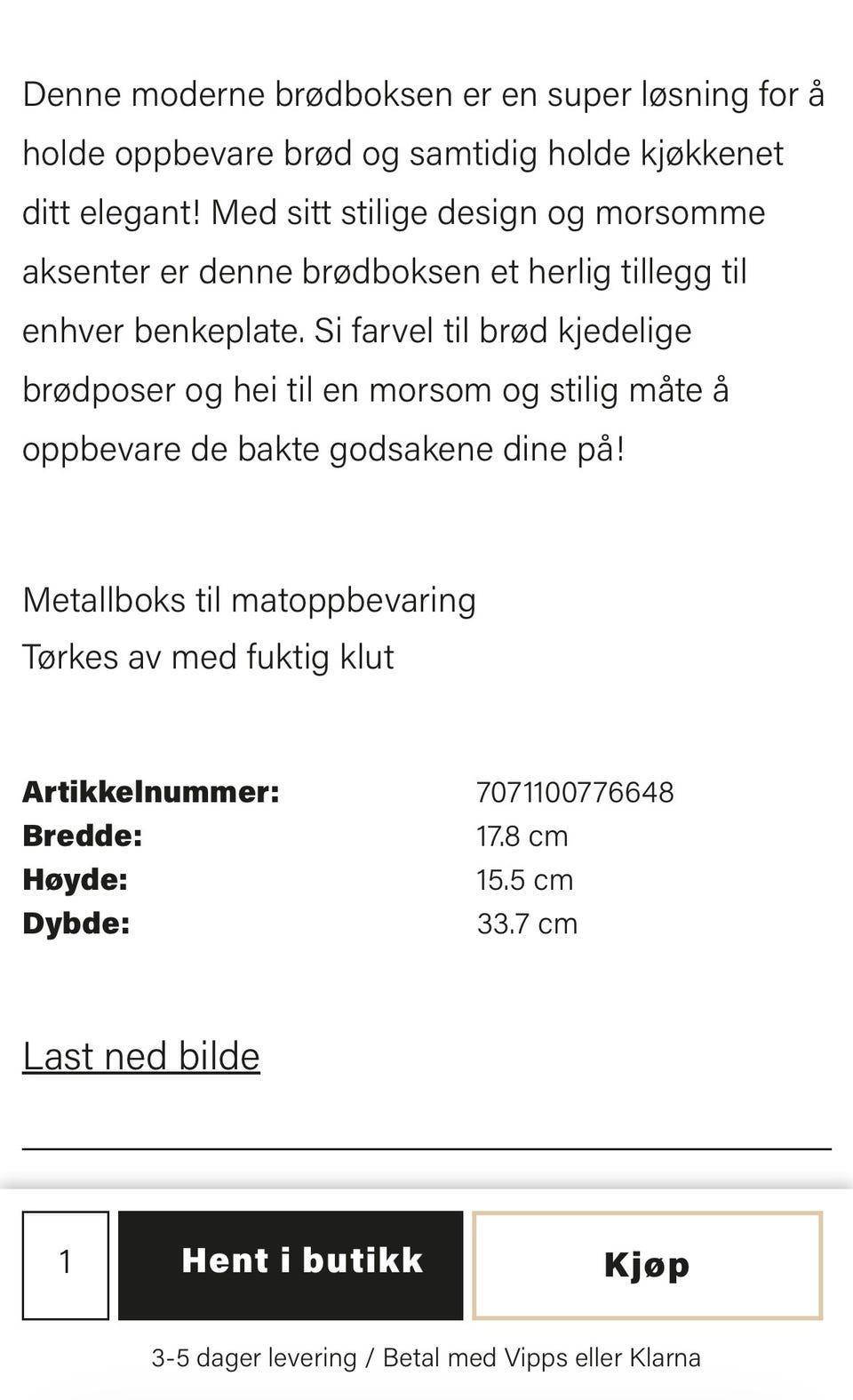
Task: Click the Artikkelnummer label
Action: (149, 791)
